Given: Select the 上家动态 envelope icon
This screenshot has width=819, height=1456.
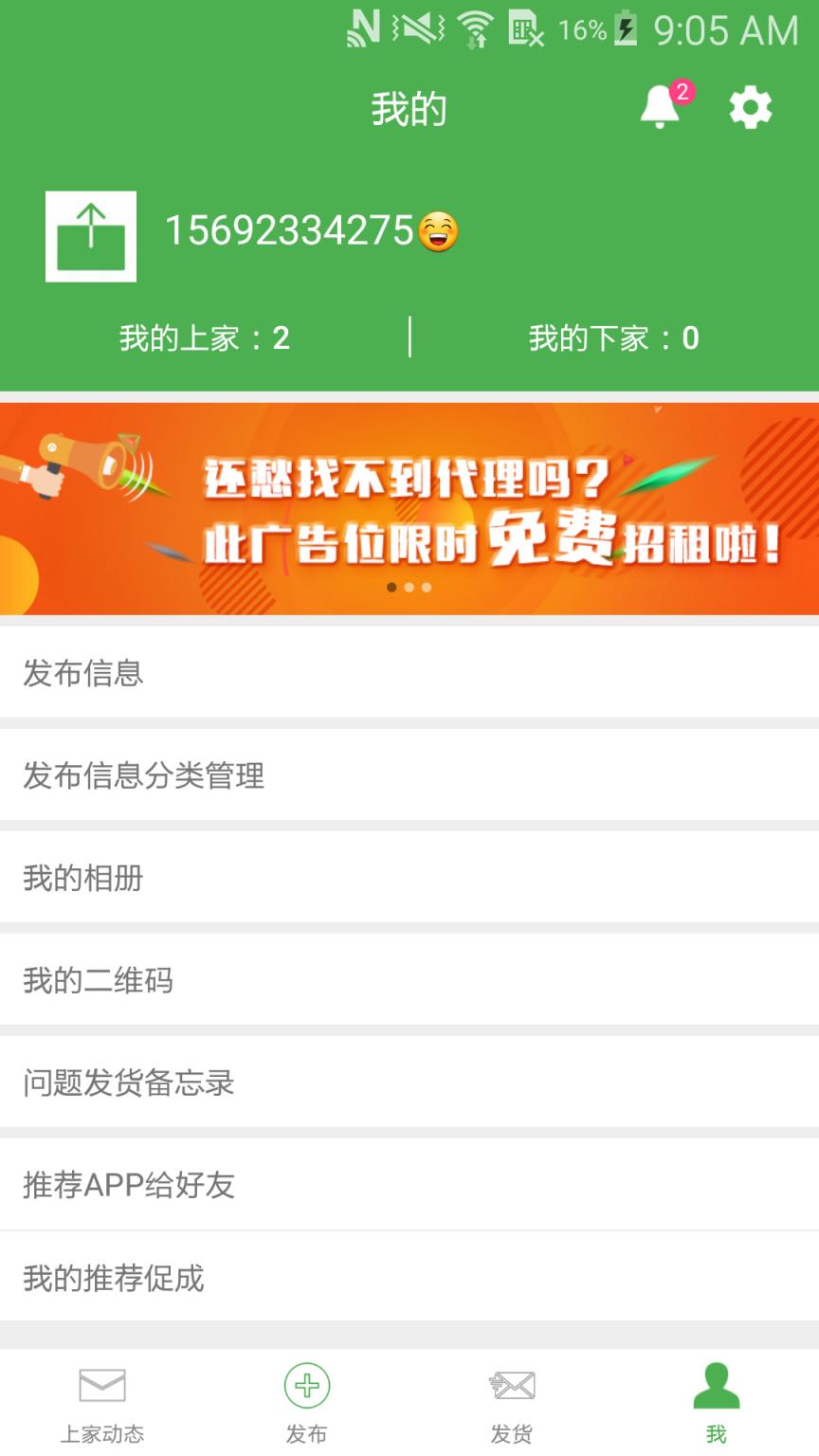Looking at the screenshot, I should (102, 1387).
